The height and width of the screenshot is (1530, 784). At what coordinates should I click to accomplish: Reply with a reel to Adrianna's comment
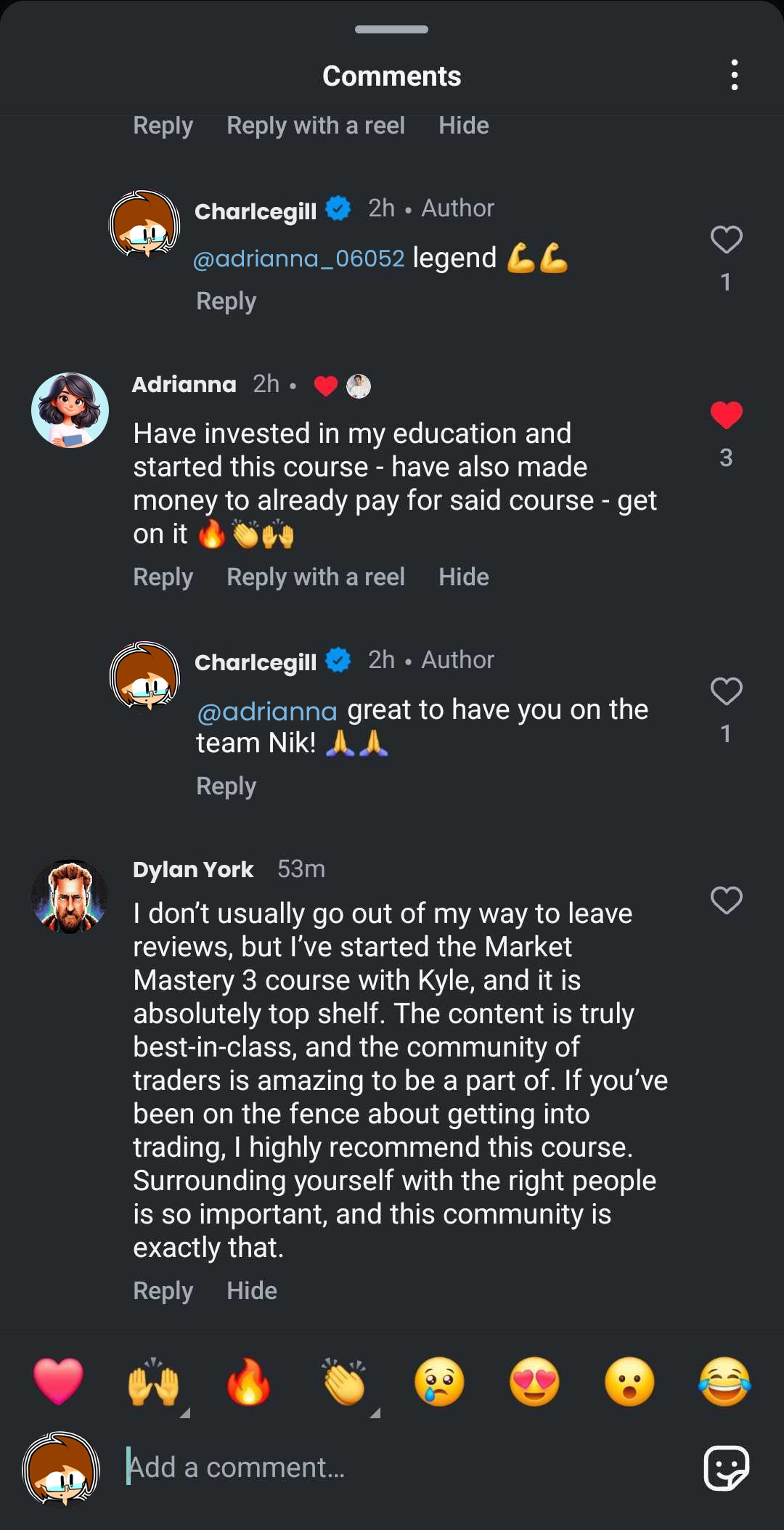click(315, 577)
